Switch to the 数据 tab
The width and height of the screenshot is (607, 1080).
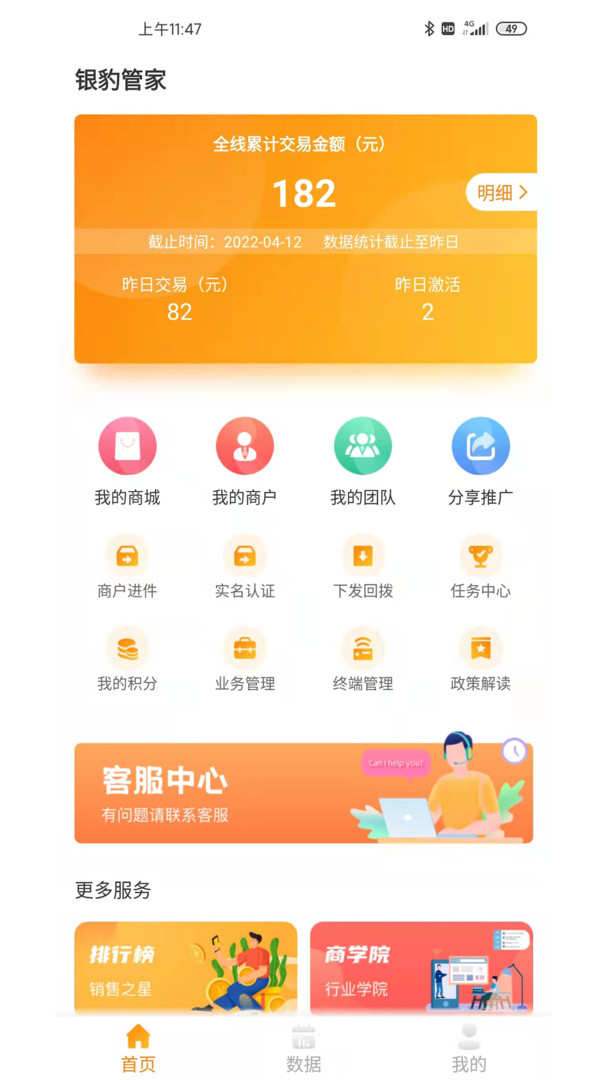pos(304,1048)
